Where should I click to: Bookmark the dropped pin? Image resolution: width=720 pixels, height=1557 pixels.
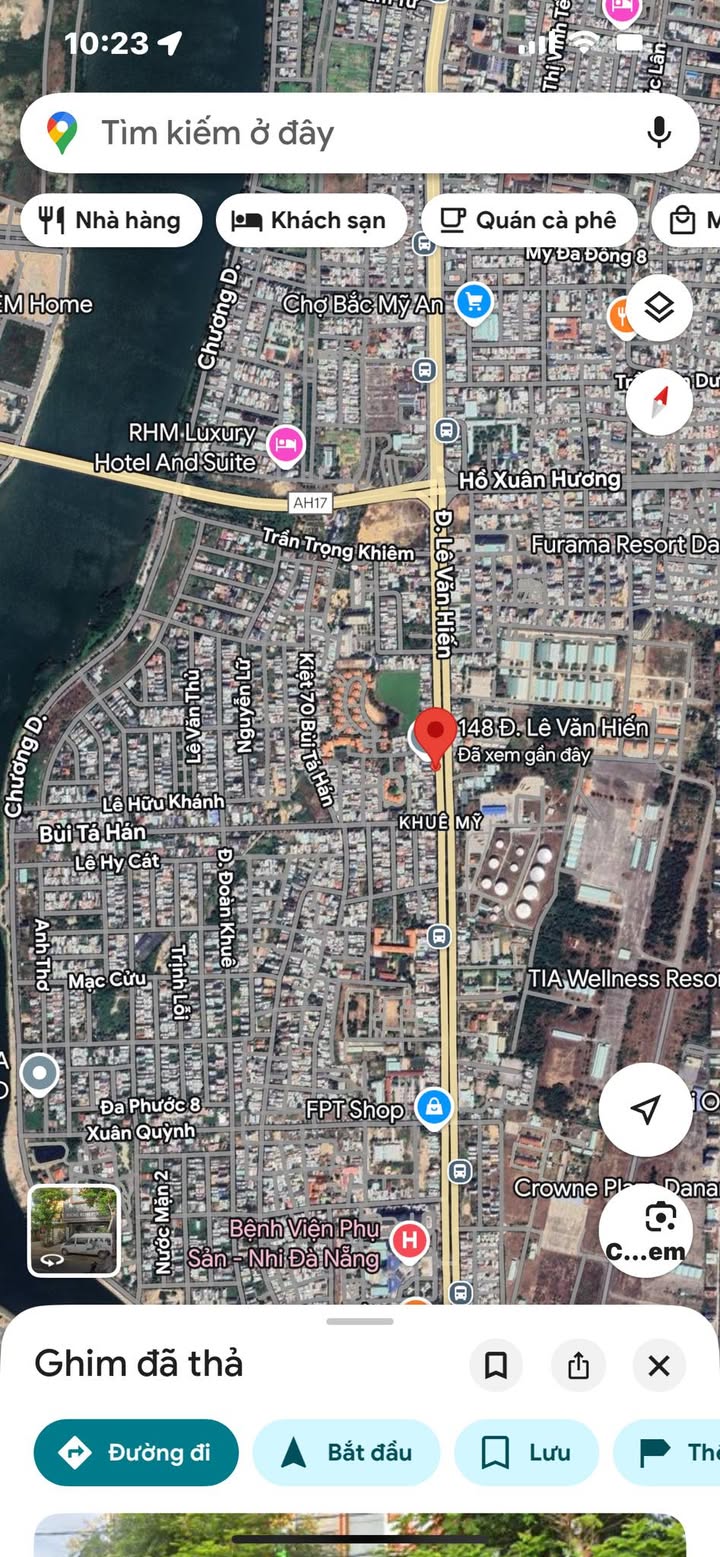coord(496,1365)
